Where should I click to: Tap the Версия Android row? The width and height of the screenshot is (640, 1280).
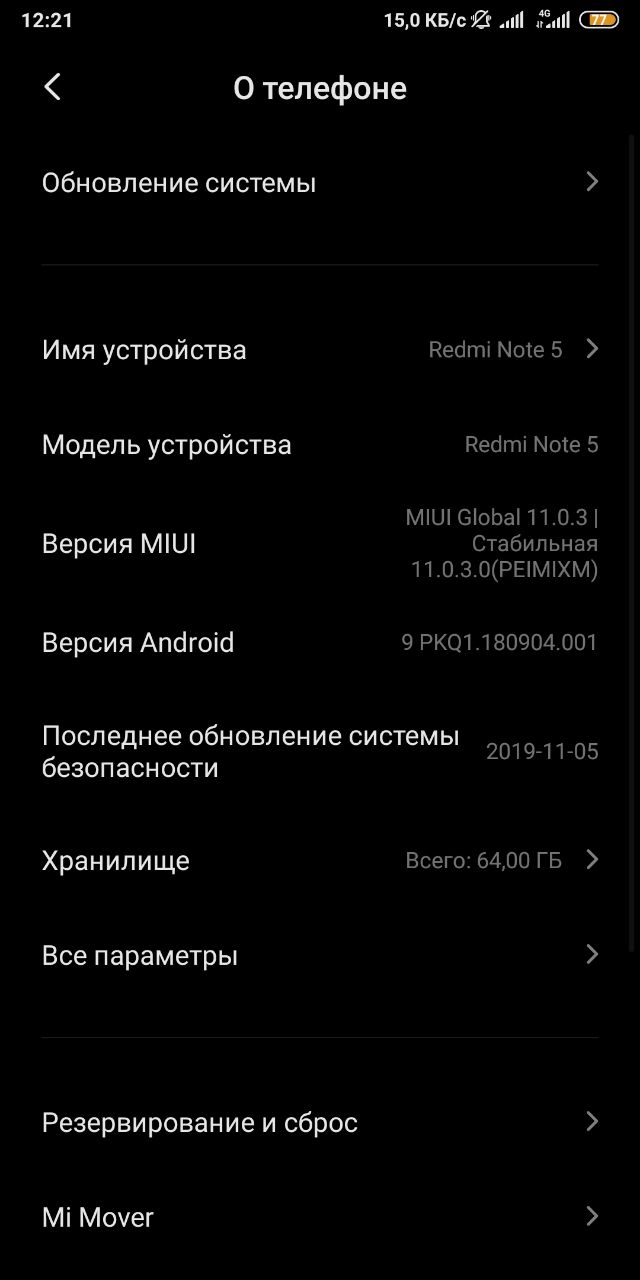tap(320, 642)
